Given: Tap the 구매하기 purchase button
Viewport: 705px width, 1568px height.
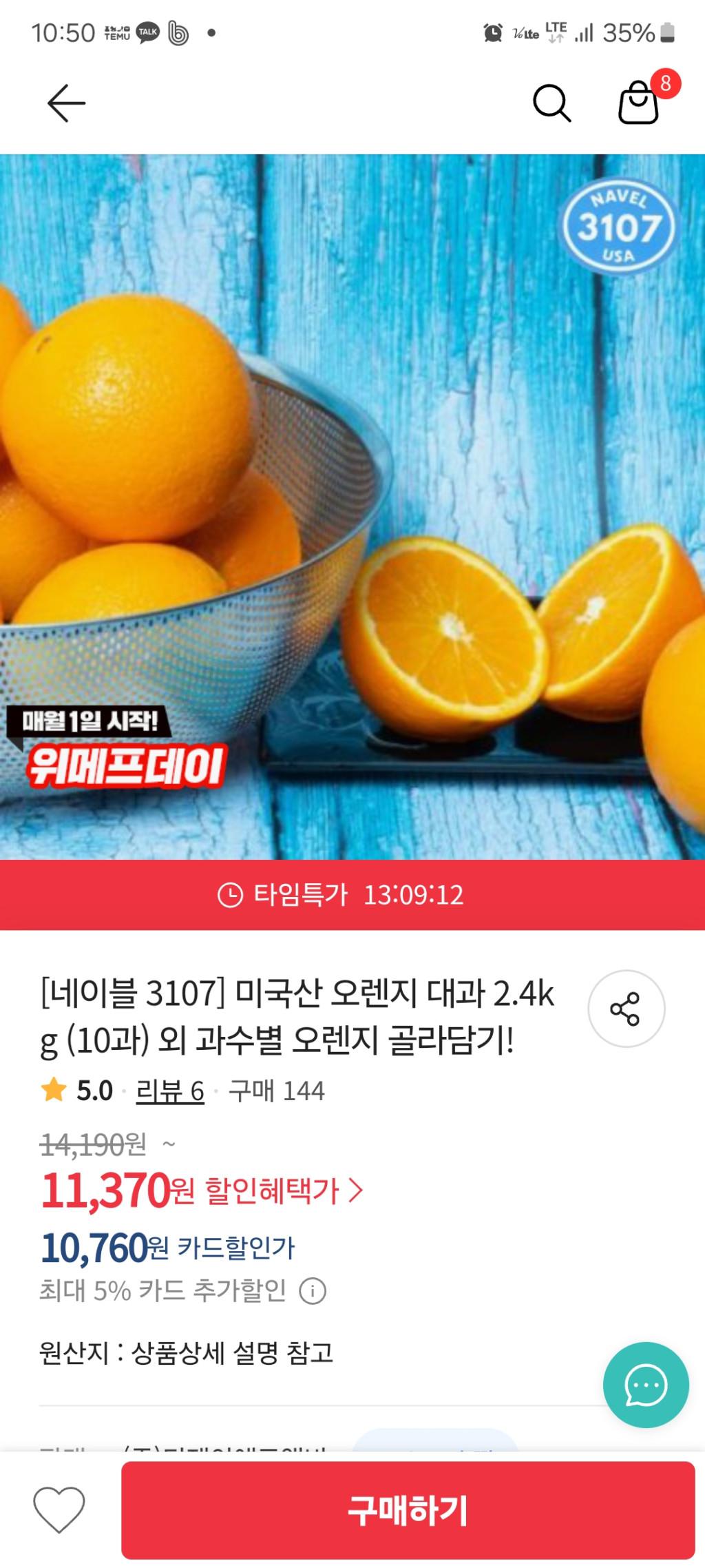Looking at the screenshot, I should [x=408, y=1509].
